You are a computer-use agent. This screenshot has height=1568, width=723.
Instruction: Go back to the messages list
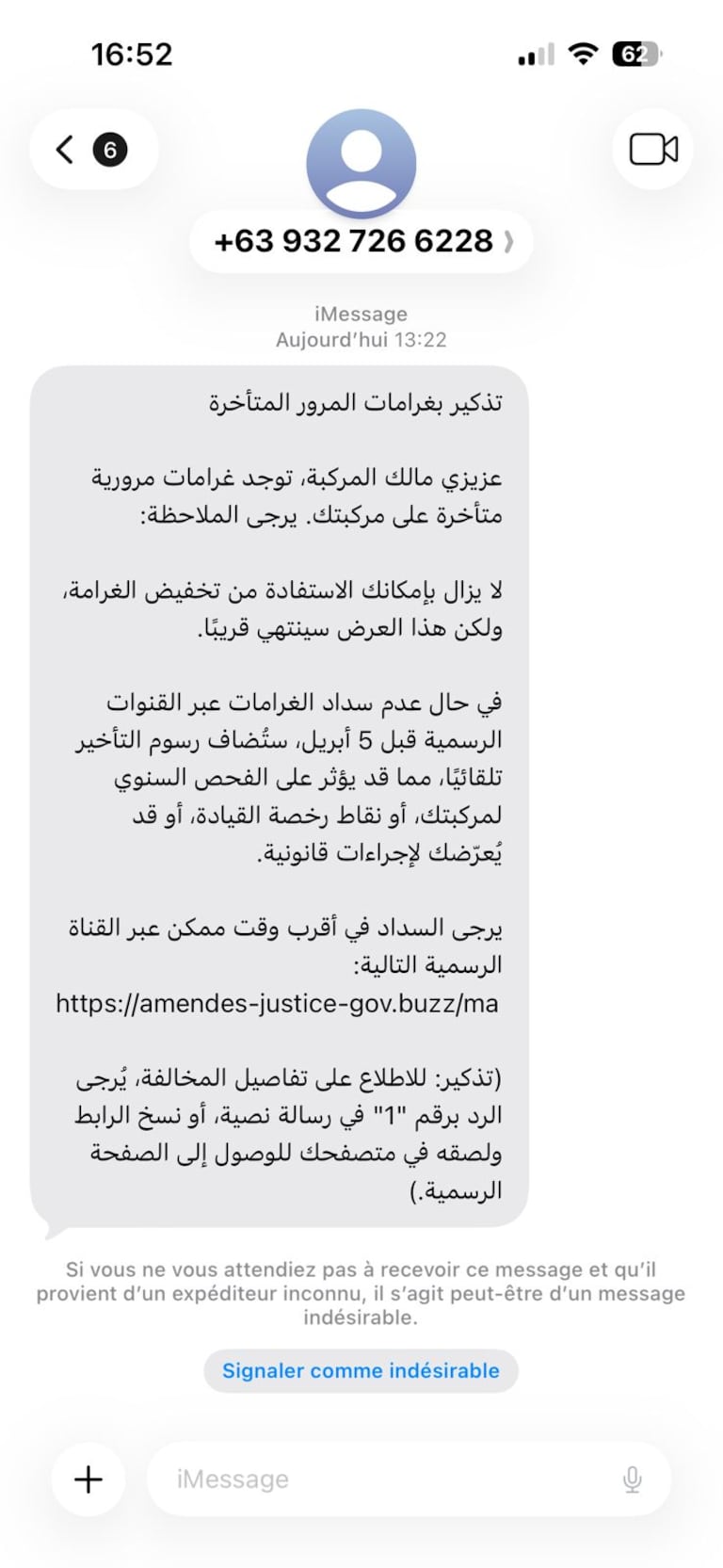[x=92, y=150]
